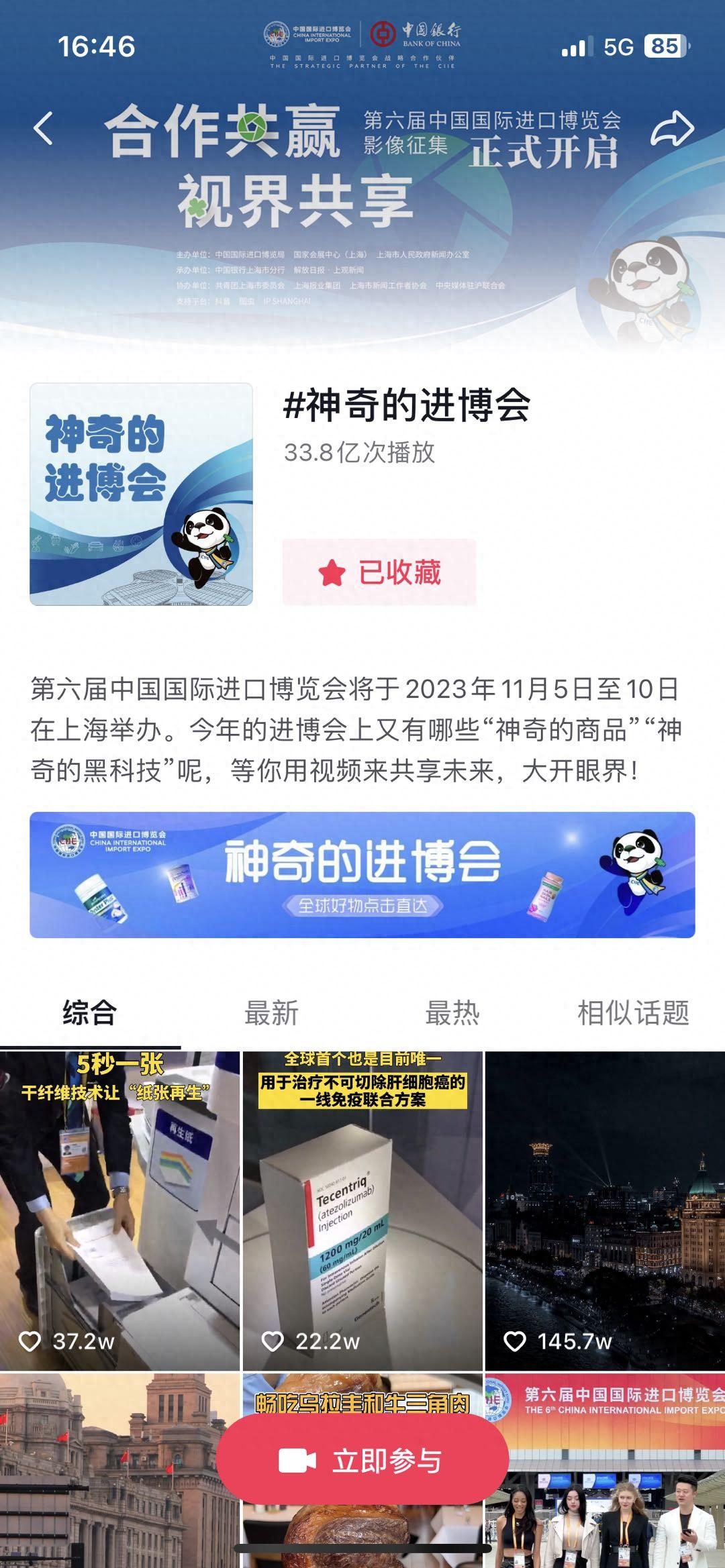Open the 神奇的进博会 全球好物 banner

click(362, 874)
